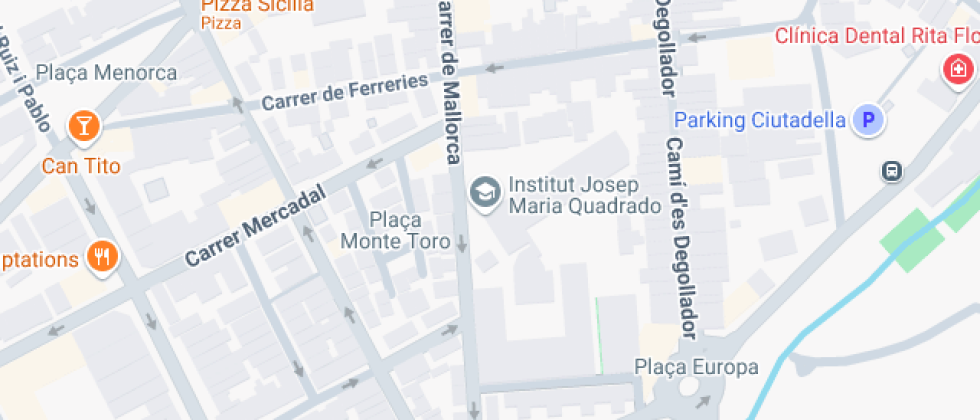Open the restaurant pin with fork and knife
Image resolution: width=980 pixels, height=420 pixels.
(103, 258)
